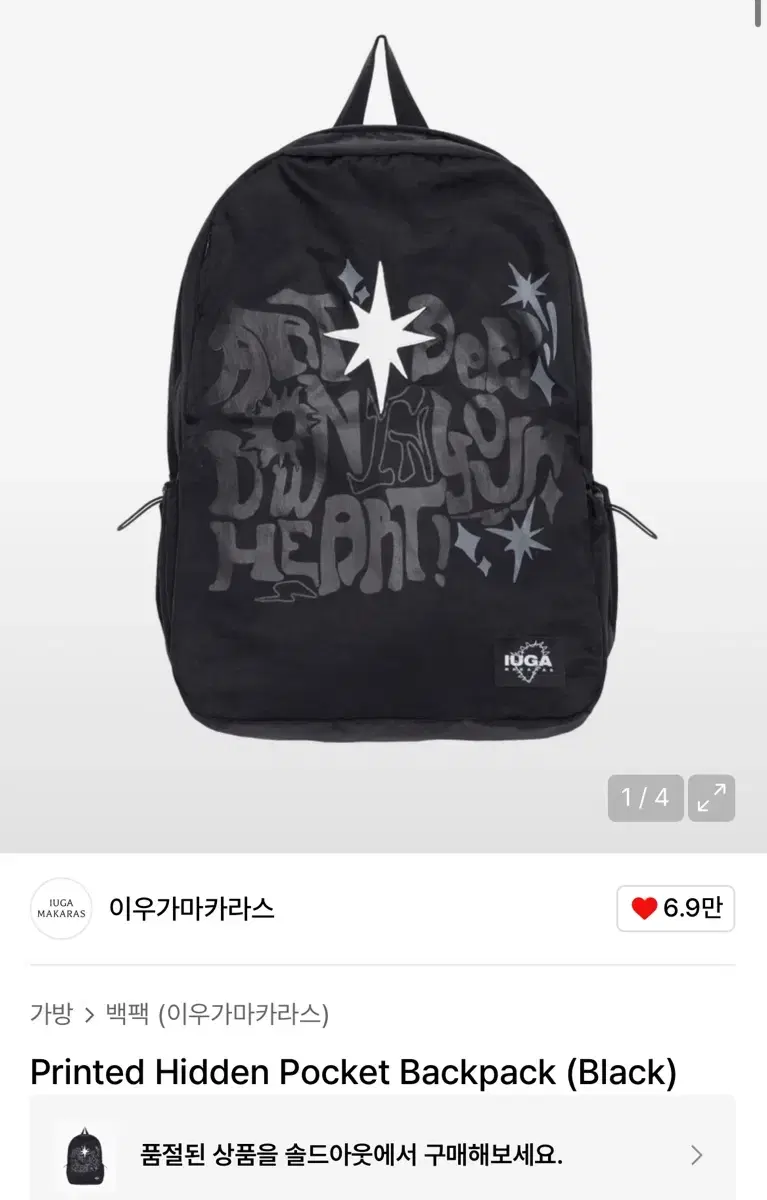
Task: Click the IUGA MAKARAS seller logo circle
Action: pyautogui.click(x=61, y=908)
